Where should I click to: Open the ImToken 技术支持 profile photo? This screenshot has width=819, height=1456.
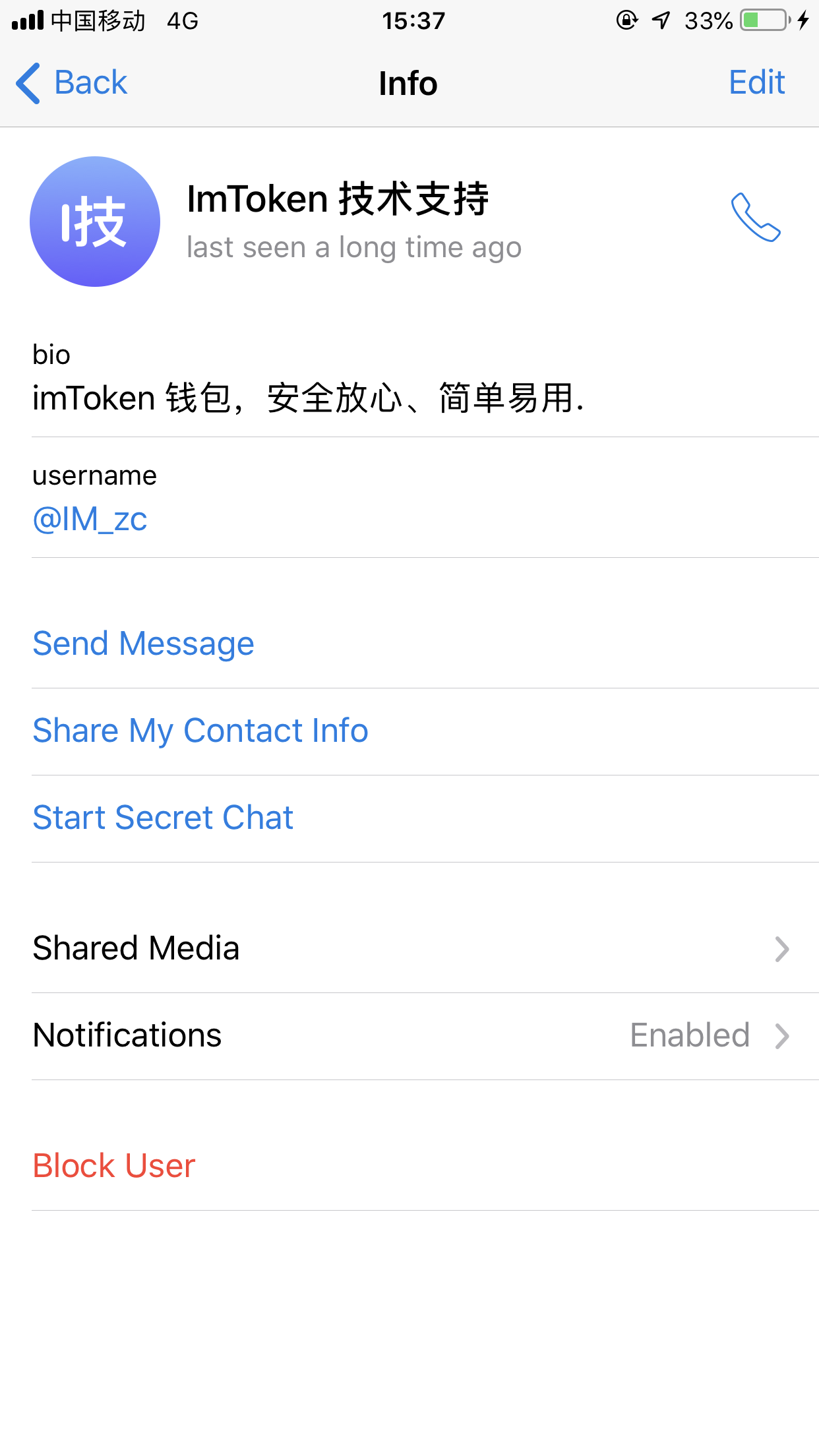(x=95, y=222)
